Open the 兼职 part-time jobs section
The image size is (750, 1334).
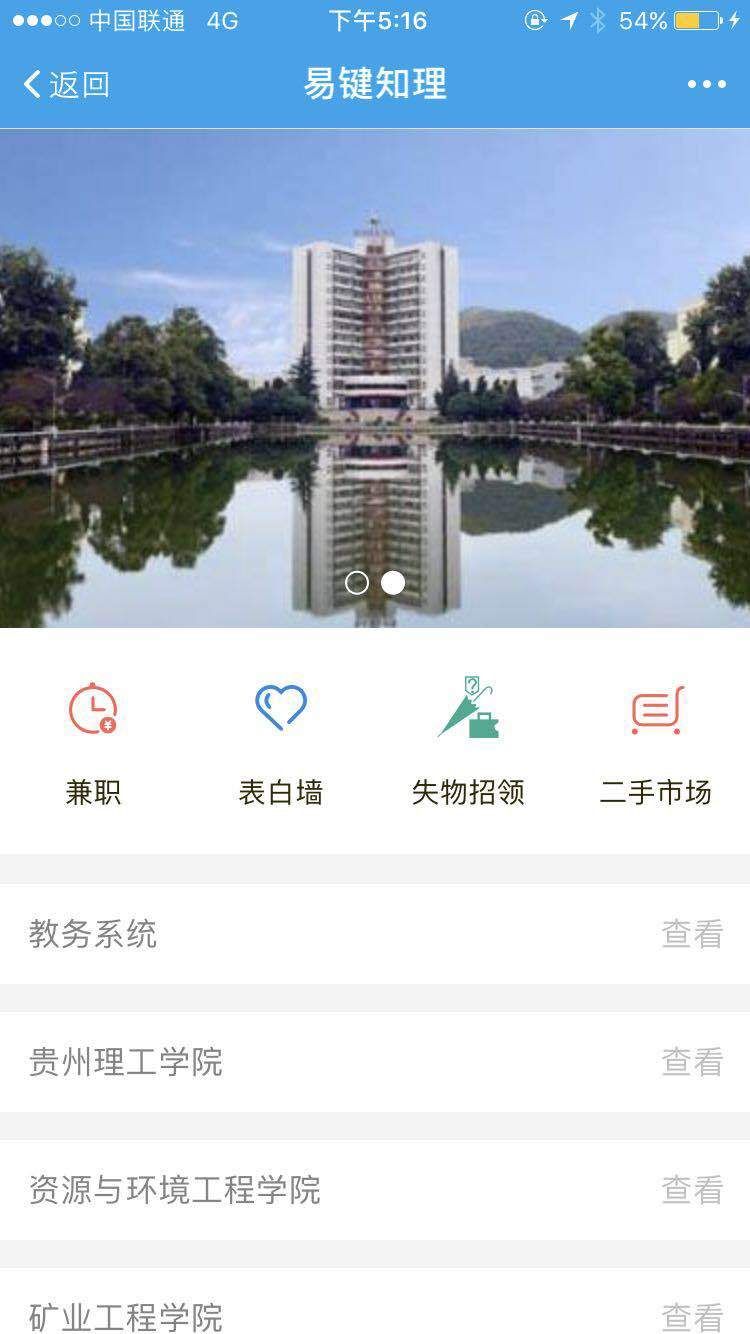(93, 740)
